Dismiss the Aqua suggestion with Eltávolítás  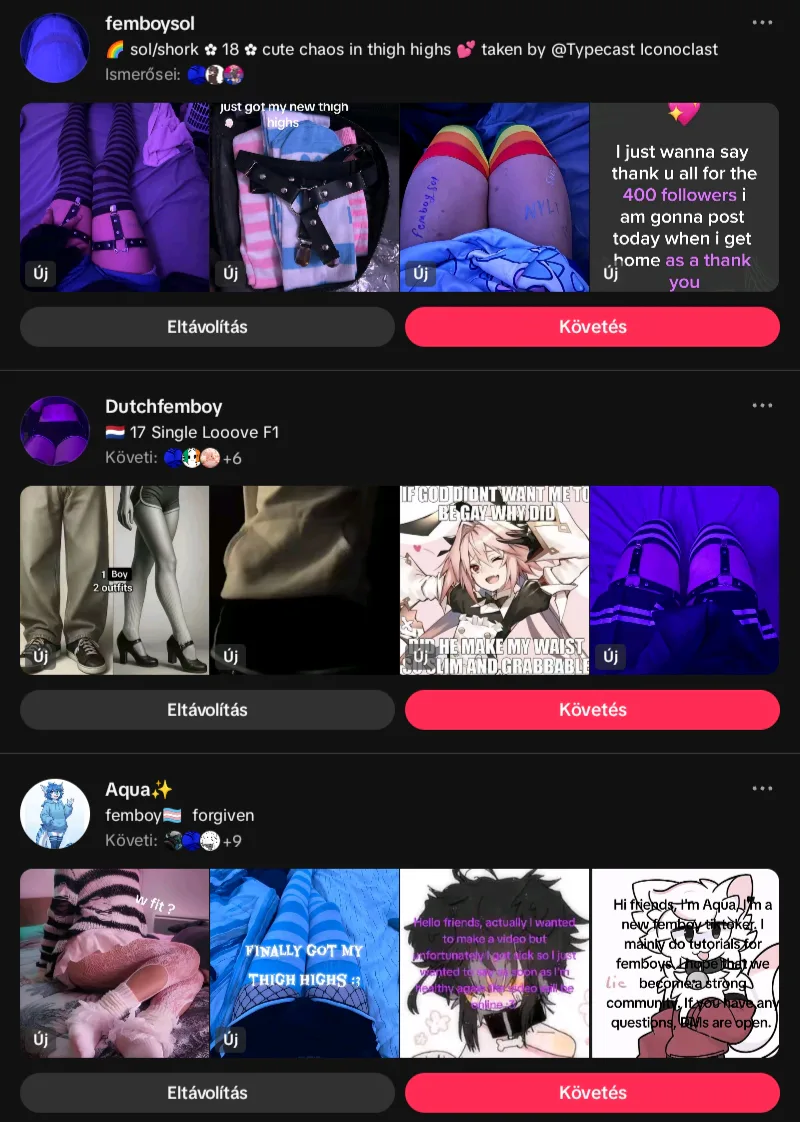click(x=207, y=1093)
